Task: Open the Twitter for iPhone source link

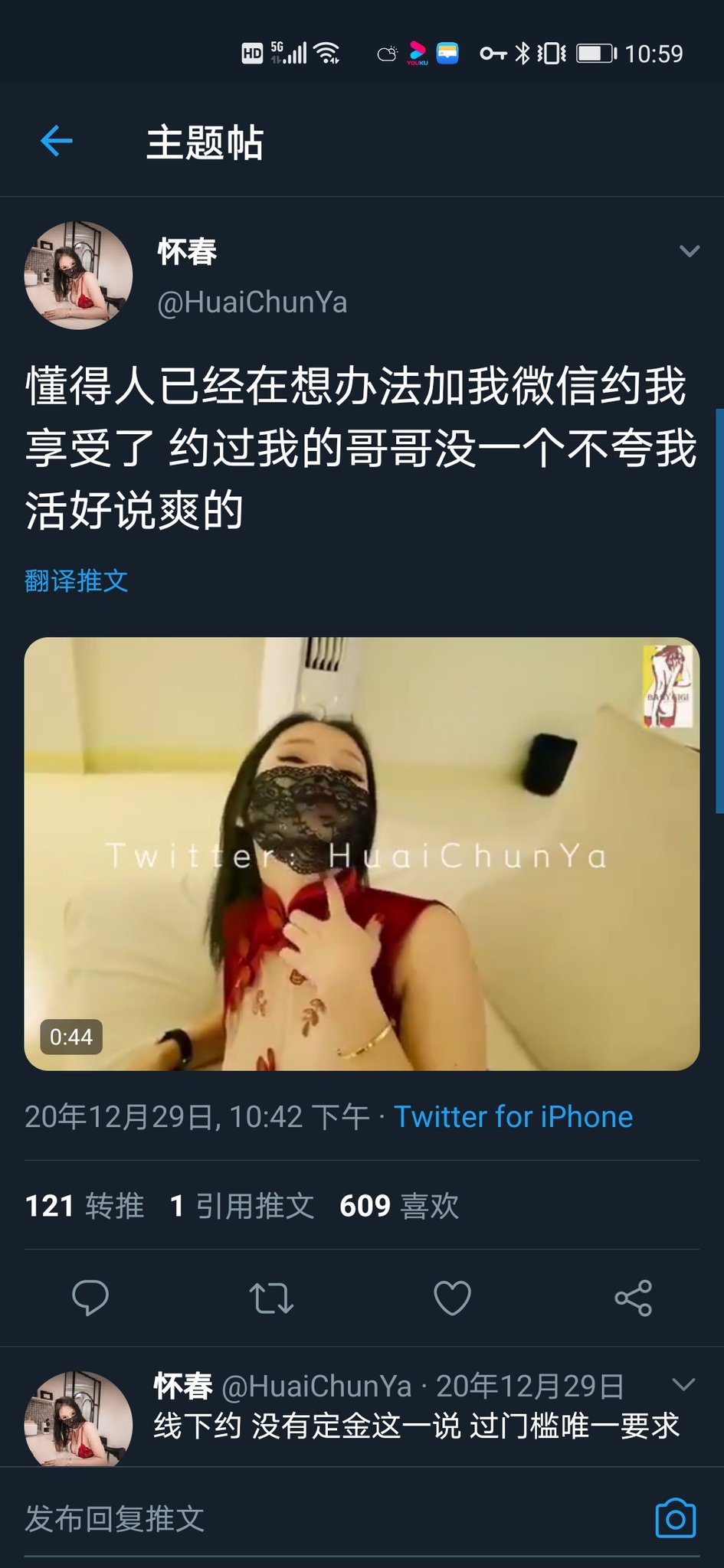Action: pos(513,1117)
